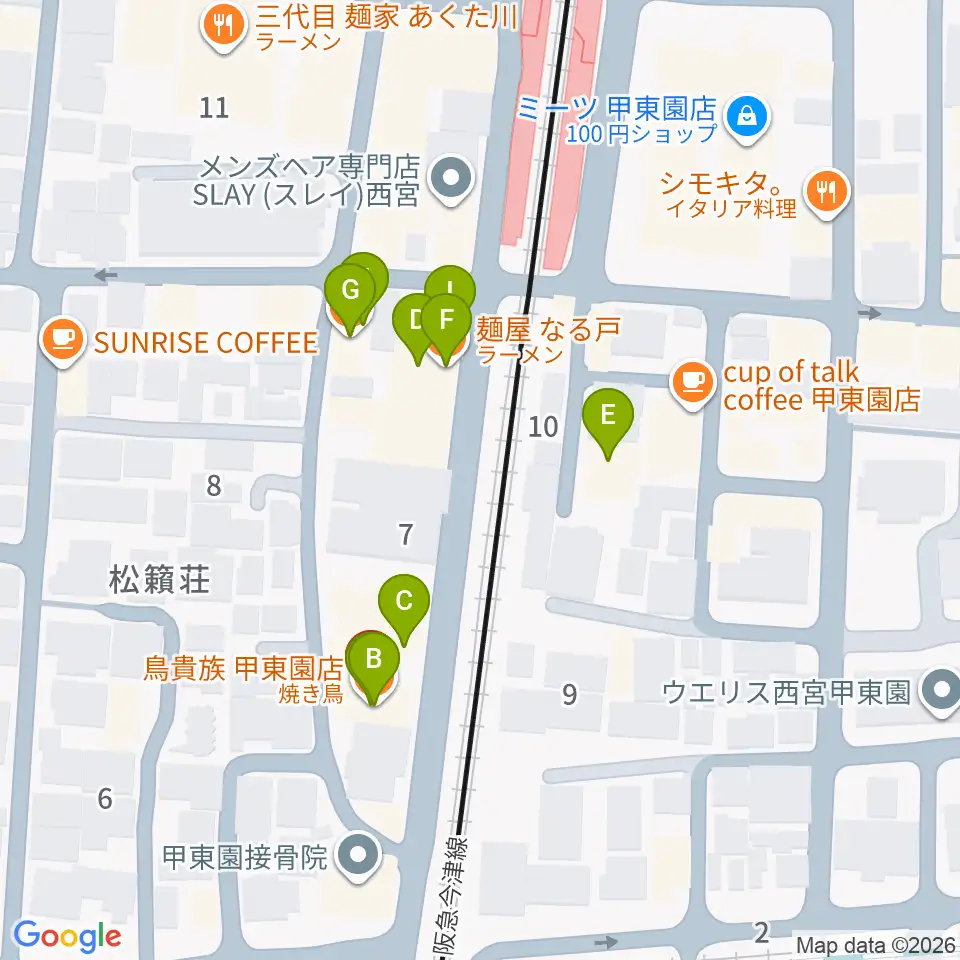Tap the green marker labeled F

pyautogui.click(x=446, y=327)
